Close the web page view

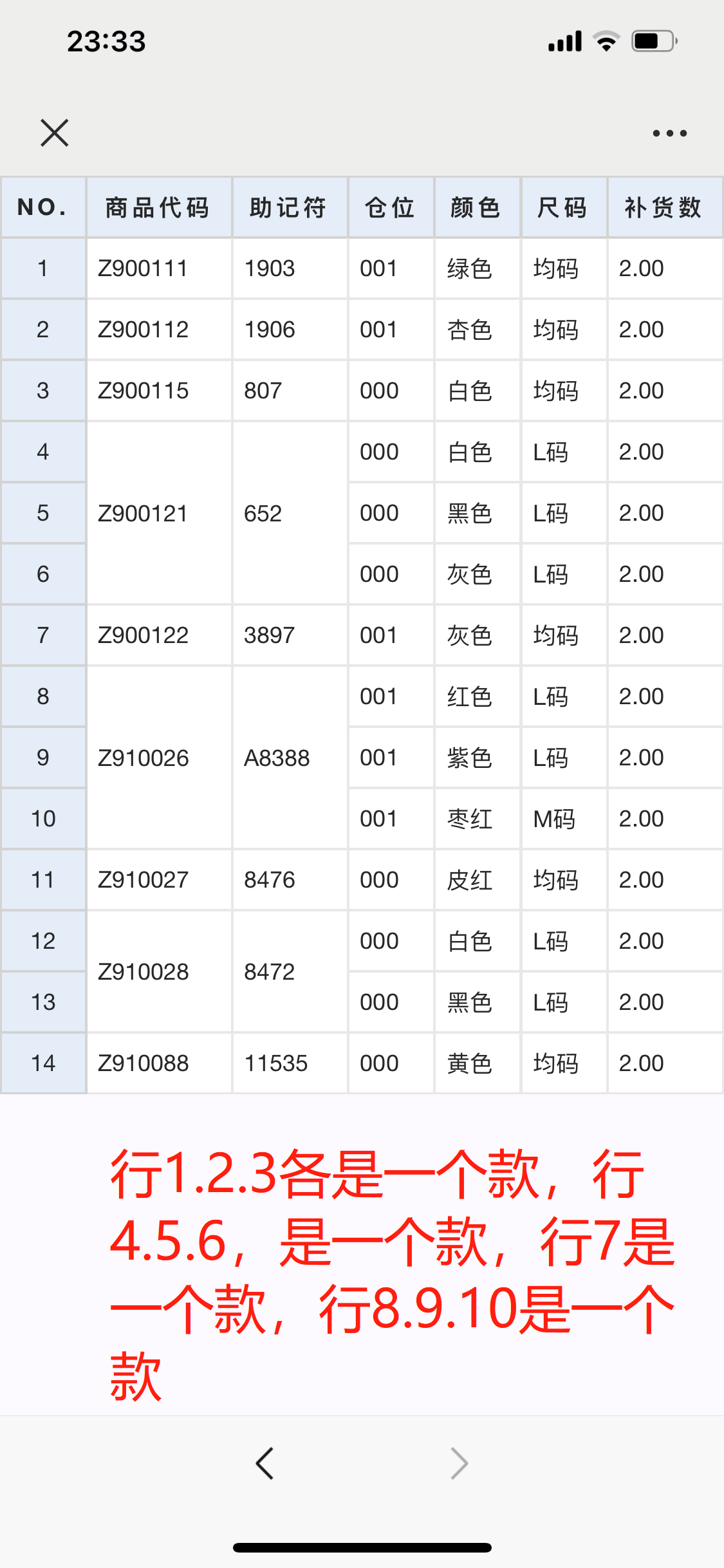(54, 133)
